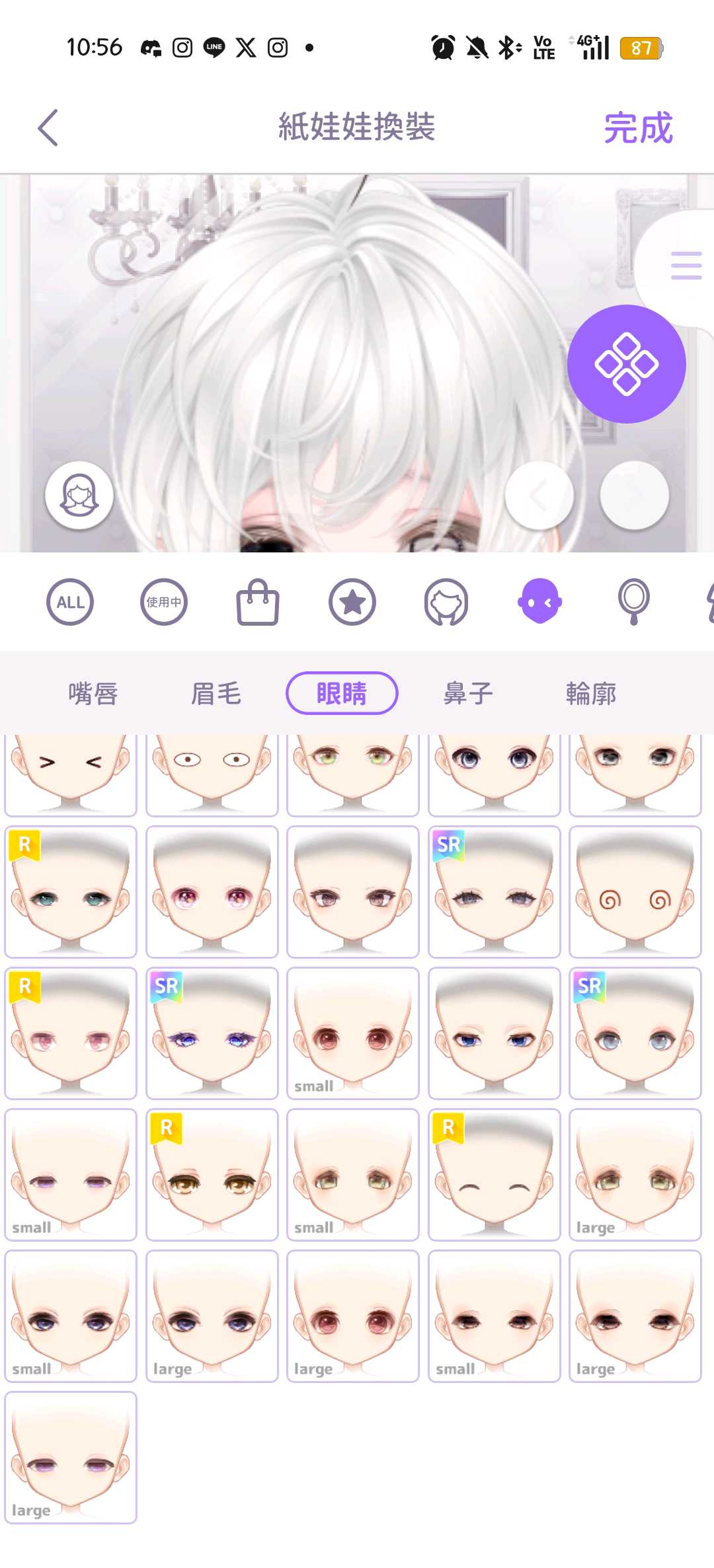The height and width of the screenshot is (1568, 714).
Task: Open the hamburger side menu
Action: click(686, 266)
